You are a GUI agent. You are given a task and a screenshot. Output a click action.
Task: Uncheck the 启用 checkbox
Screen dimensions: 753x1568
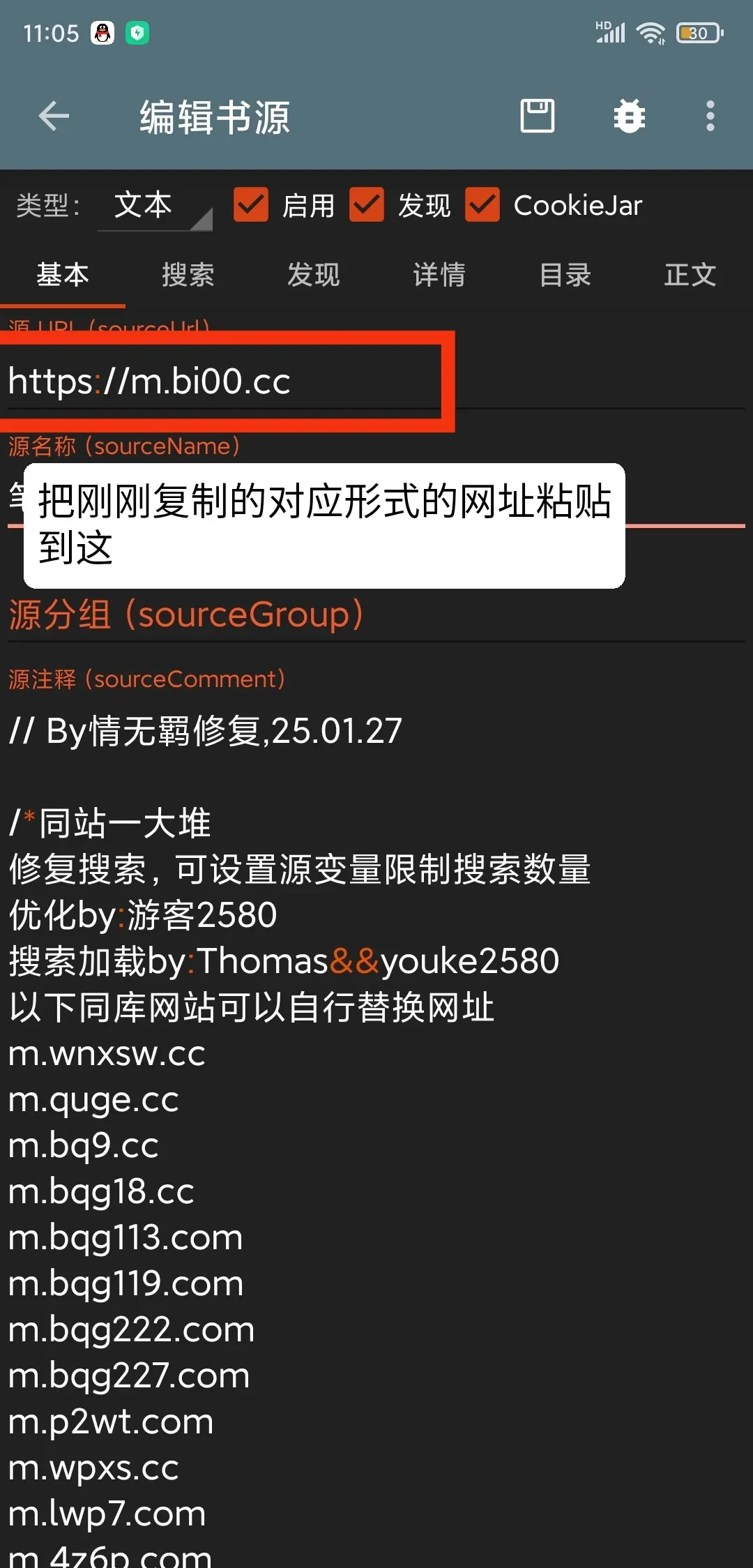[x=251, y=205]
